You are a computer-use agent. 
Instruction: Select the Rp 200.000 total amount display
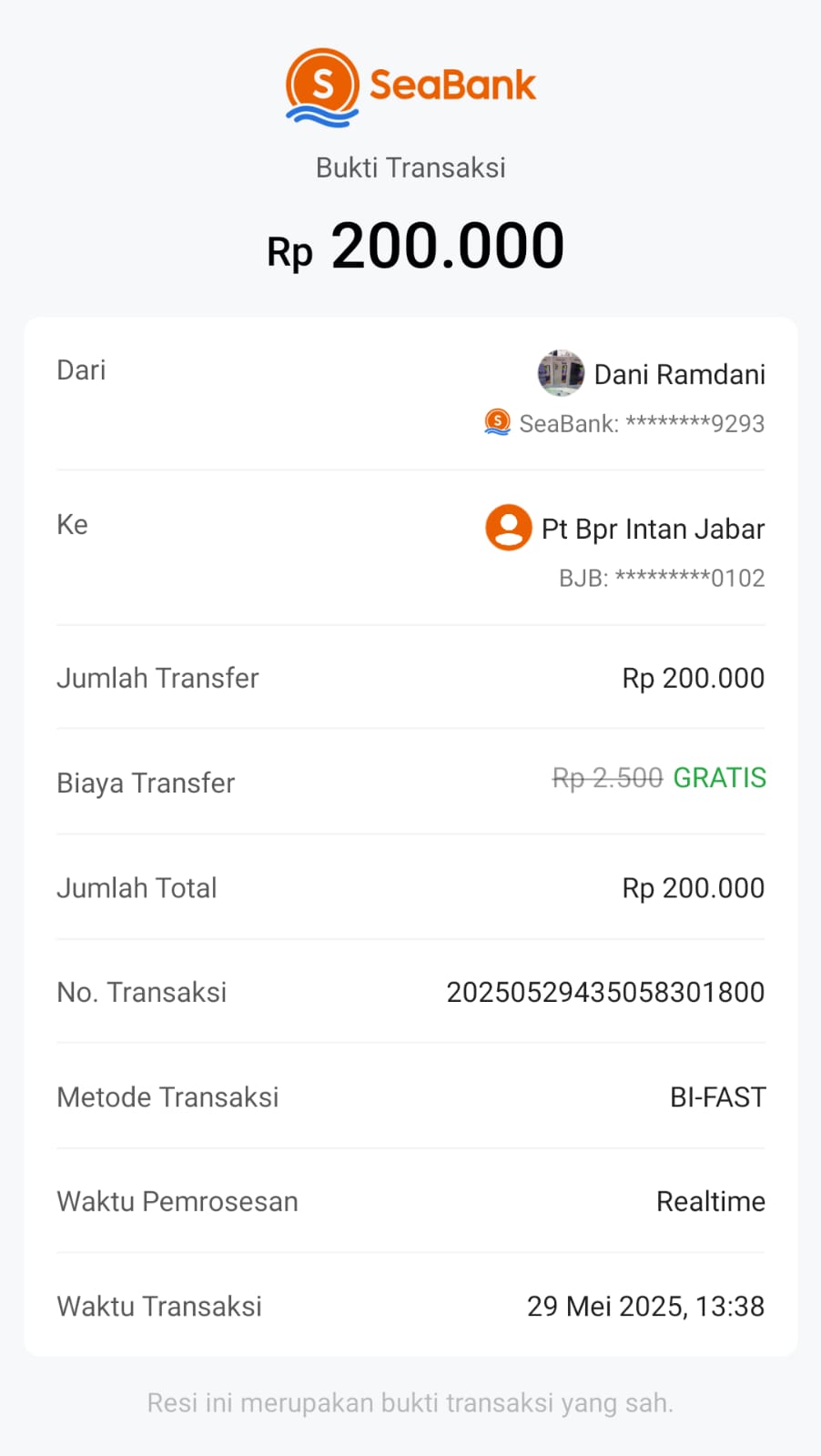(414, 243)
